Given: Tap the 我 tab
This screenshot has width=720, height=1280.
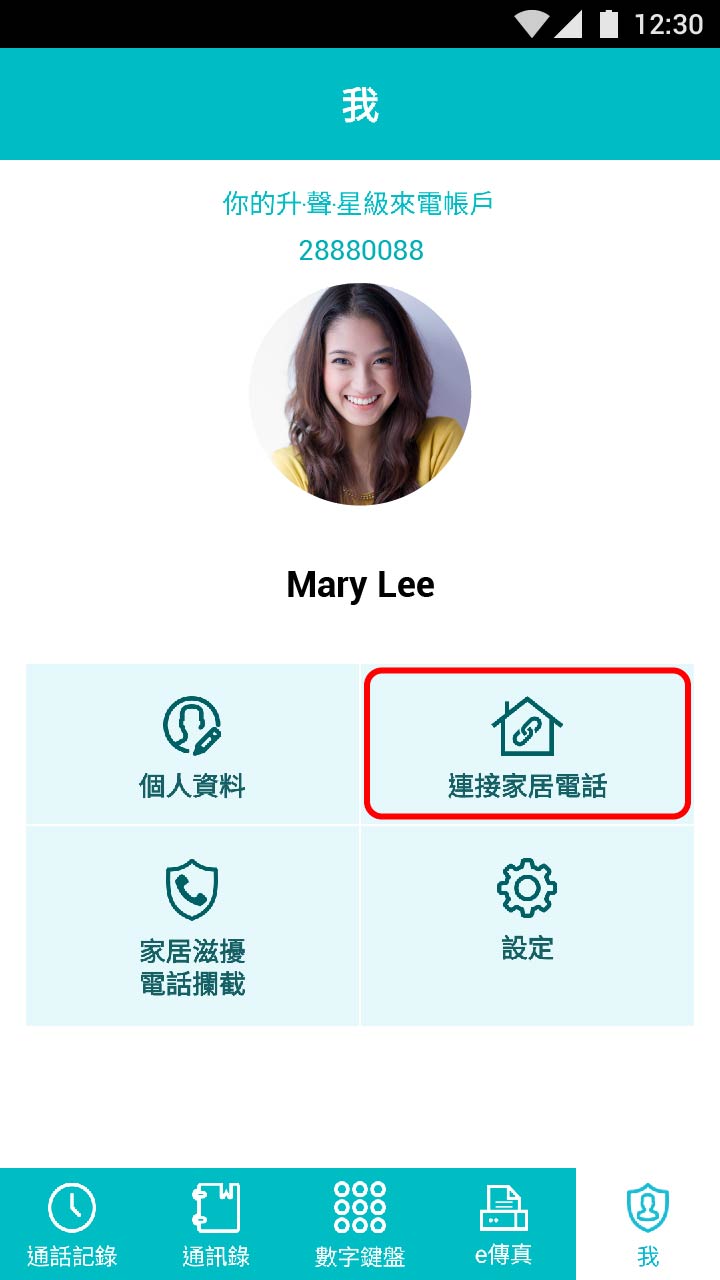Looking at the screenshot, I should pyautogui.click(x=648, y=1224).
